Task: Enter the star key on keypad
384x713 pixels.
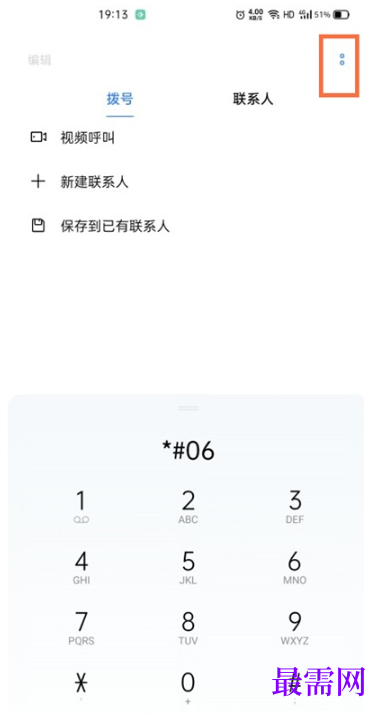Action: point(81,686)
